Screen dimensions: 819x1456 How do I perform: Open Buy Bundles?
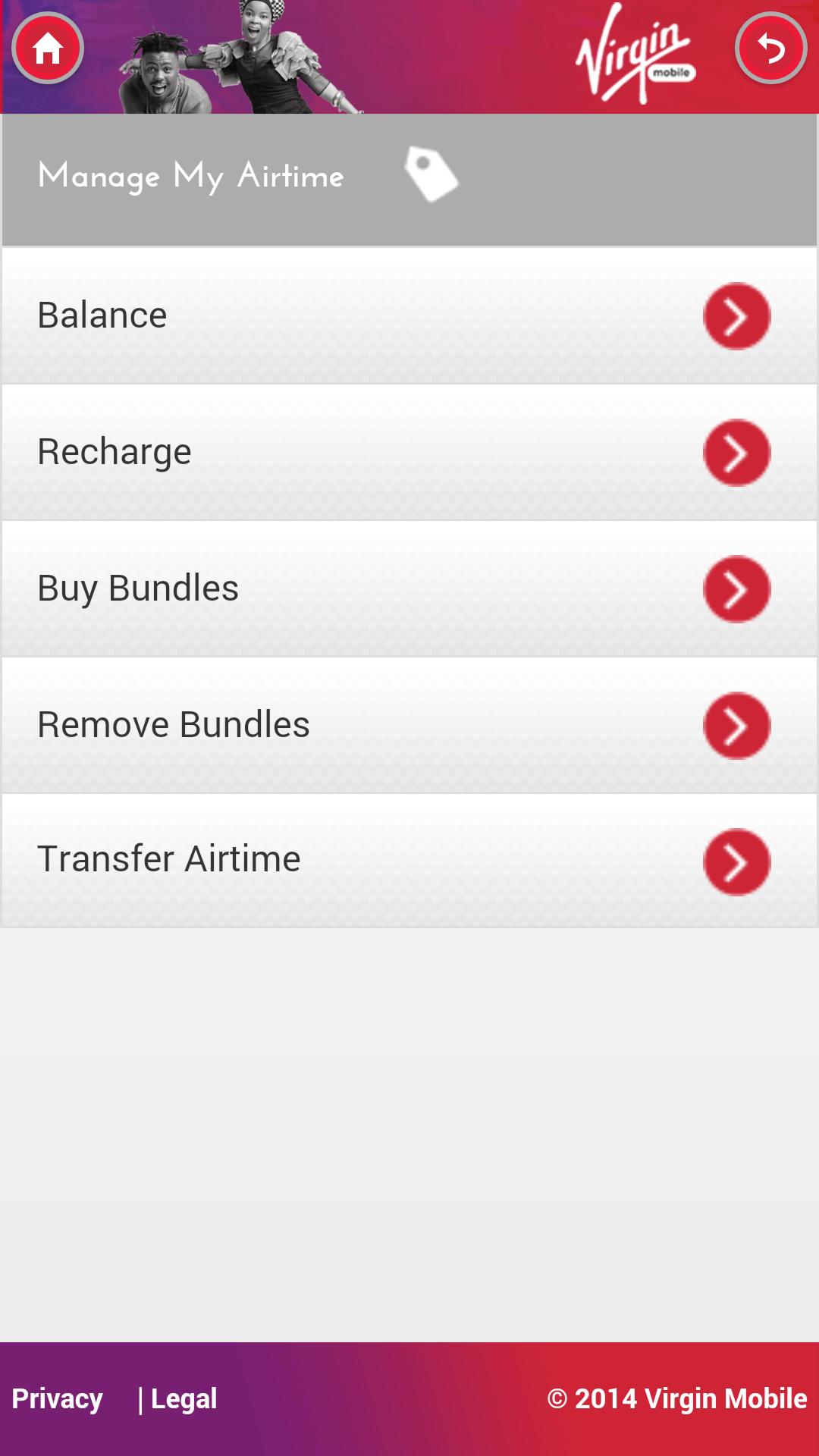[409, 588]
